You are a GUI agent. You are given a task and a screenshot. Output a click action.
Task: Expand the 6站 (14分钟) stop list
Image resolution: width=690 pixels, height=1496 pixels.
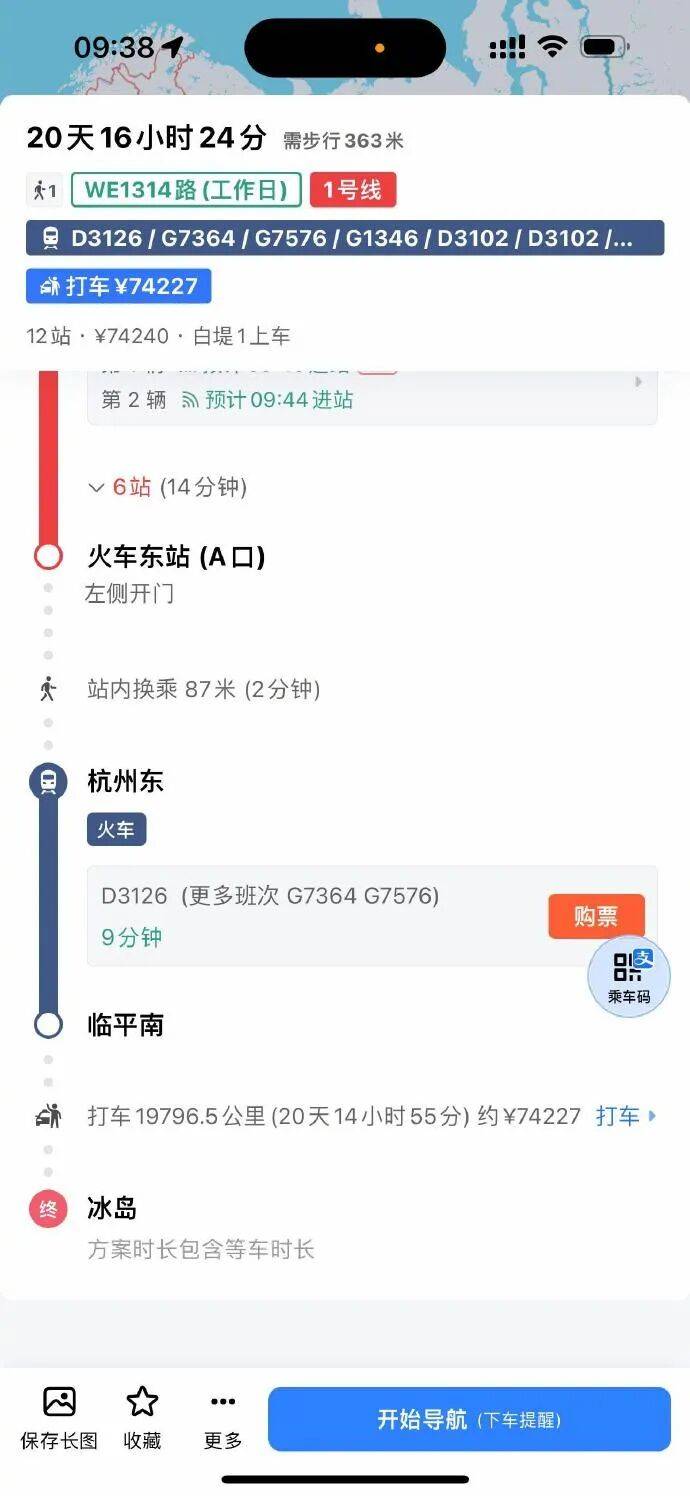(x=166, y=487)
